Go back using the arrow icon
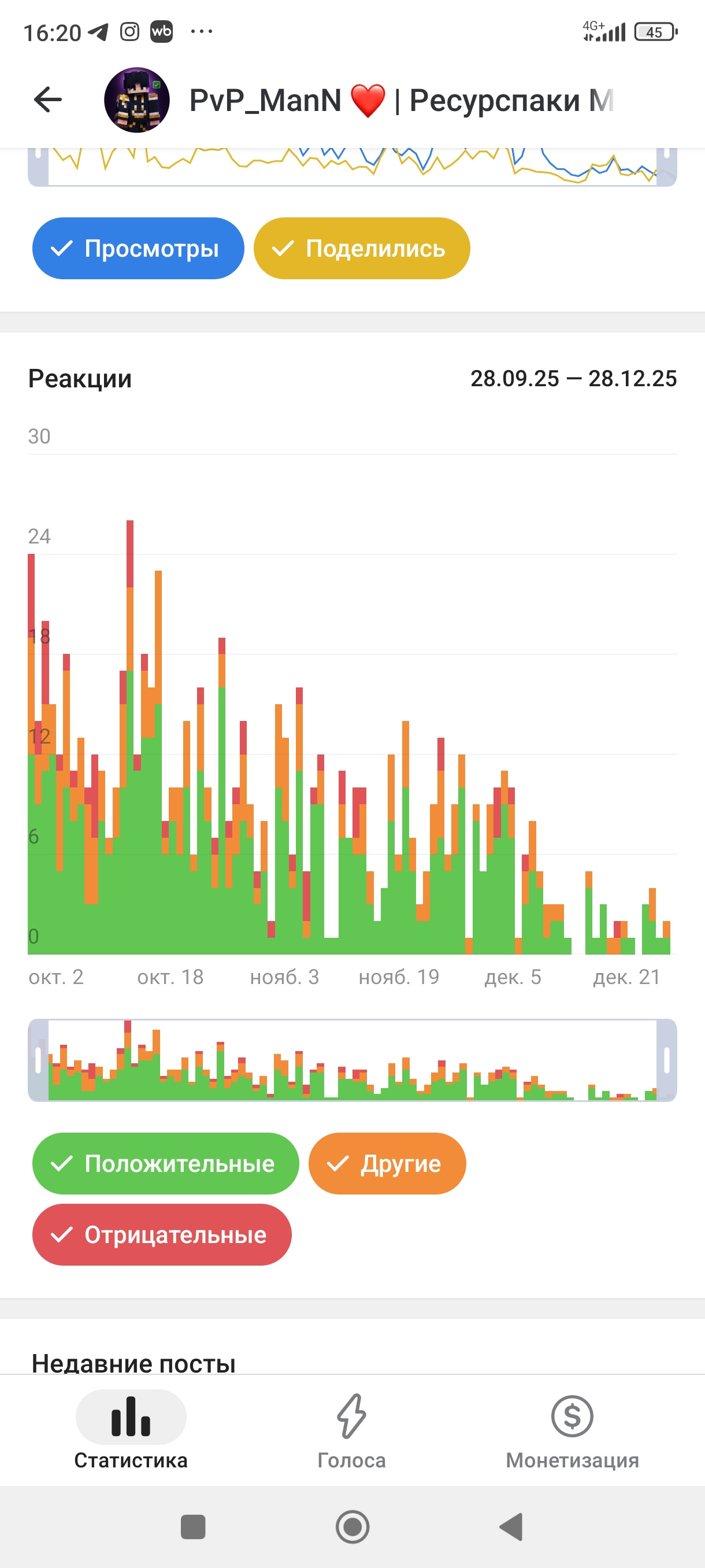 [48, 100]
